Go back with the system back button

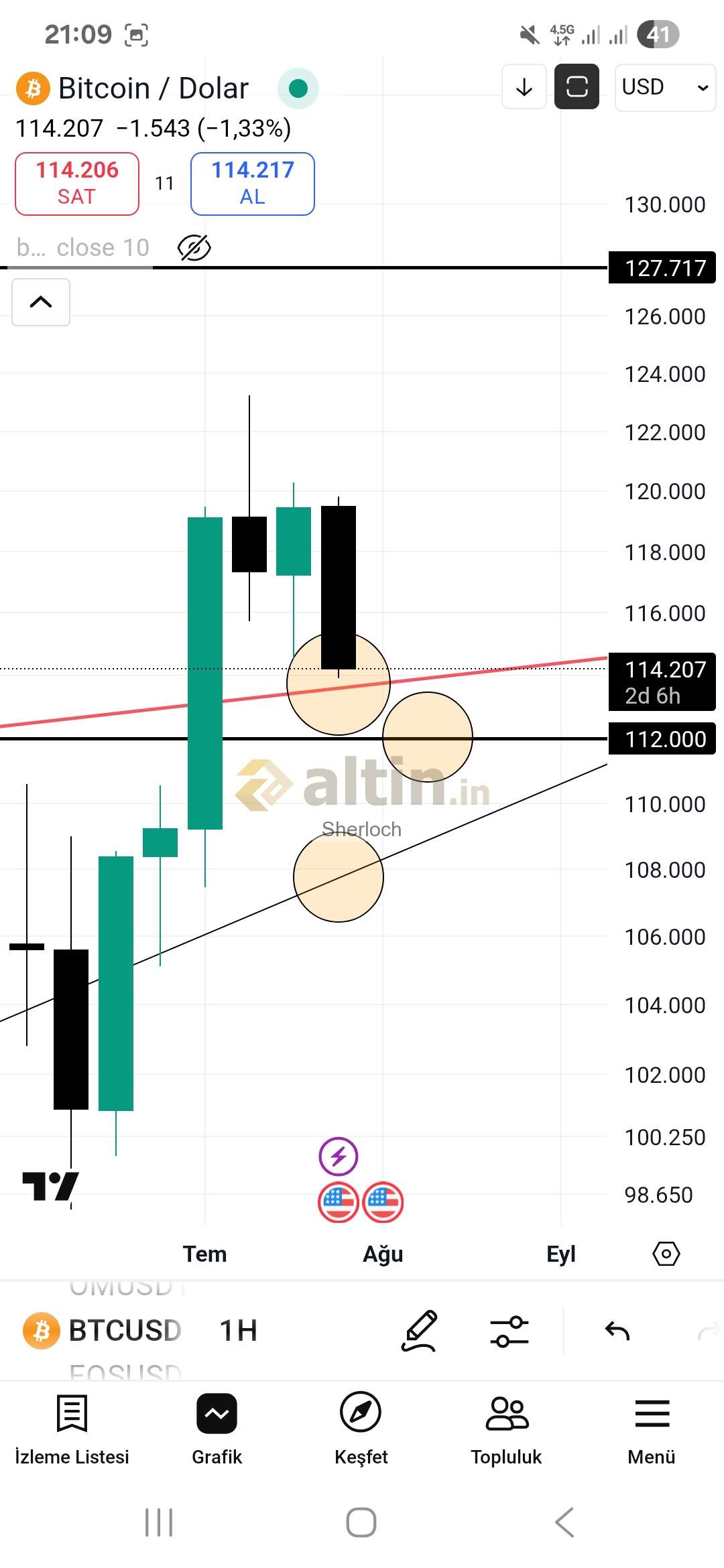coord(564,1522)
